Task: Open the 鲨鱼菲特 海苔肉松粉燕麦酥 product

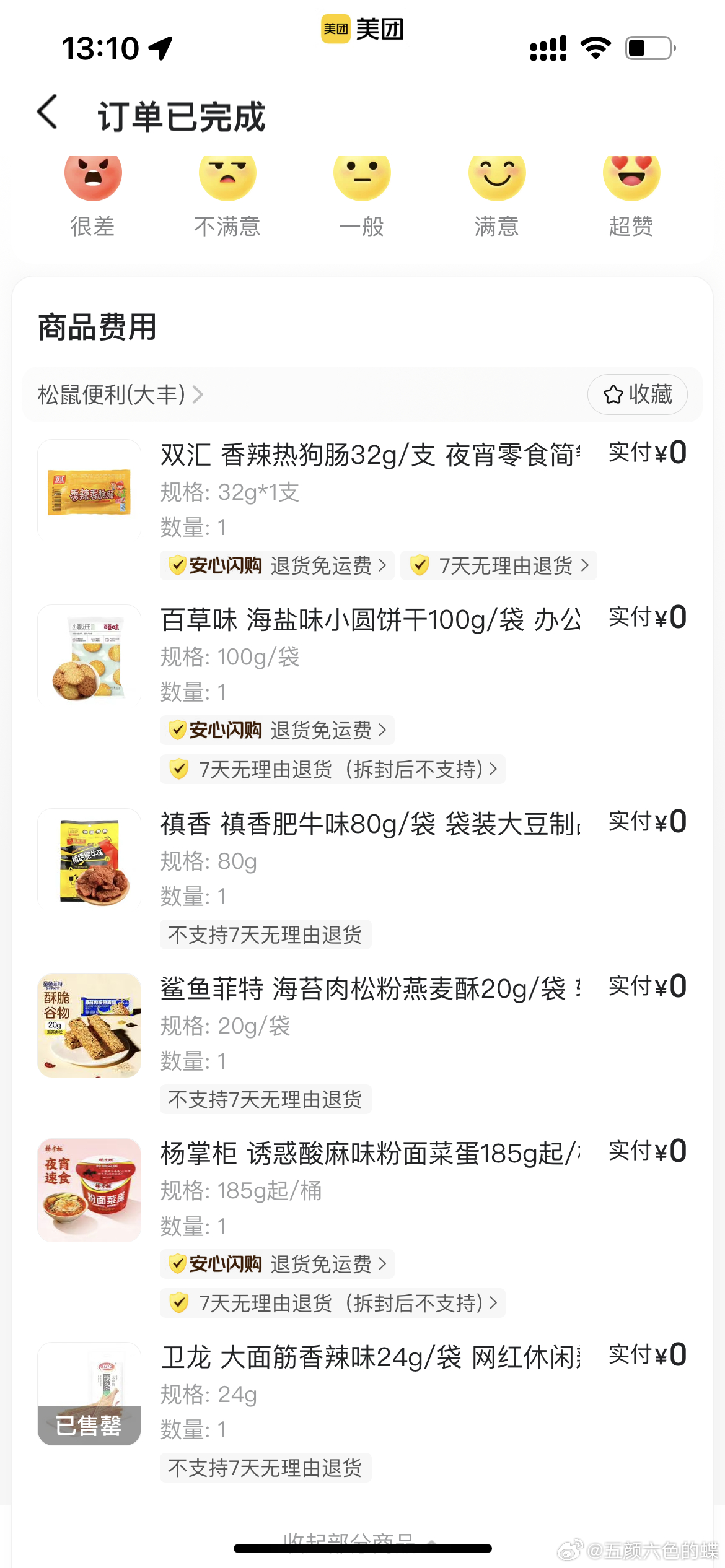Action: pos(370,989)
